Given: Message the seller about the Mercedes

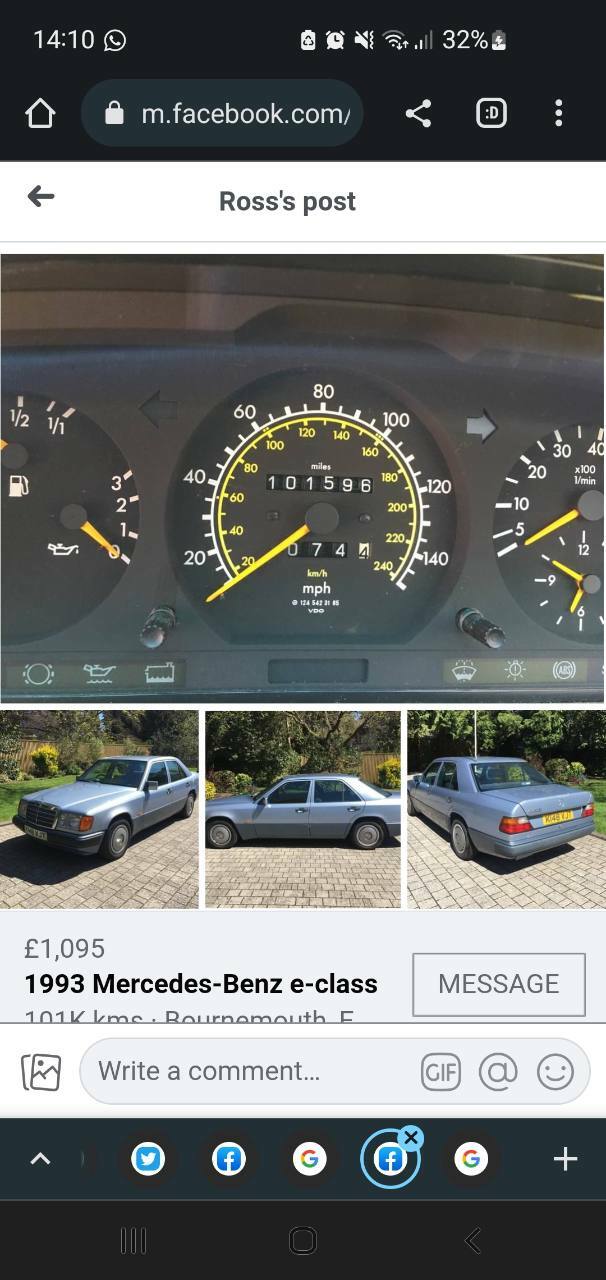Looking at the screenshot, I should tap(499, 984).
